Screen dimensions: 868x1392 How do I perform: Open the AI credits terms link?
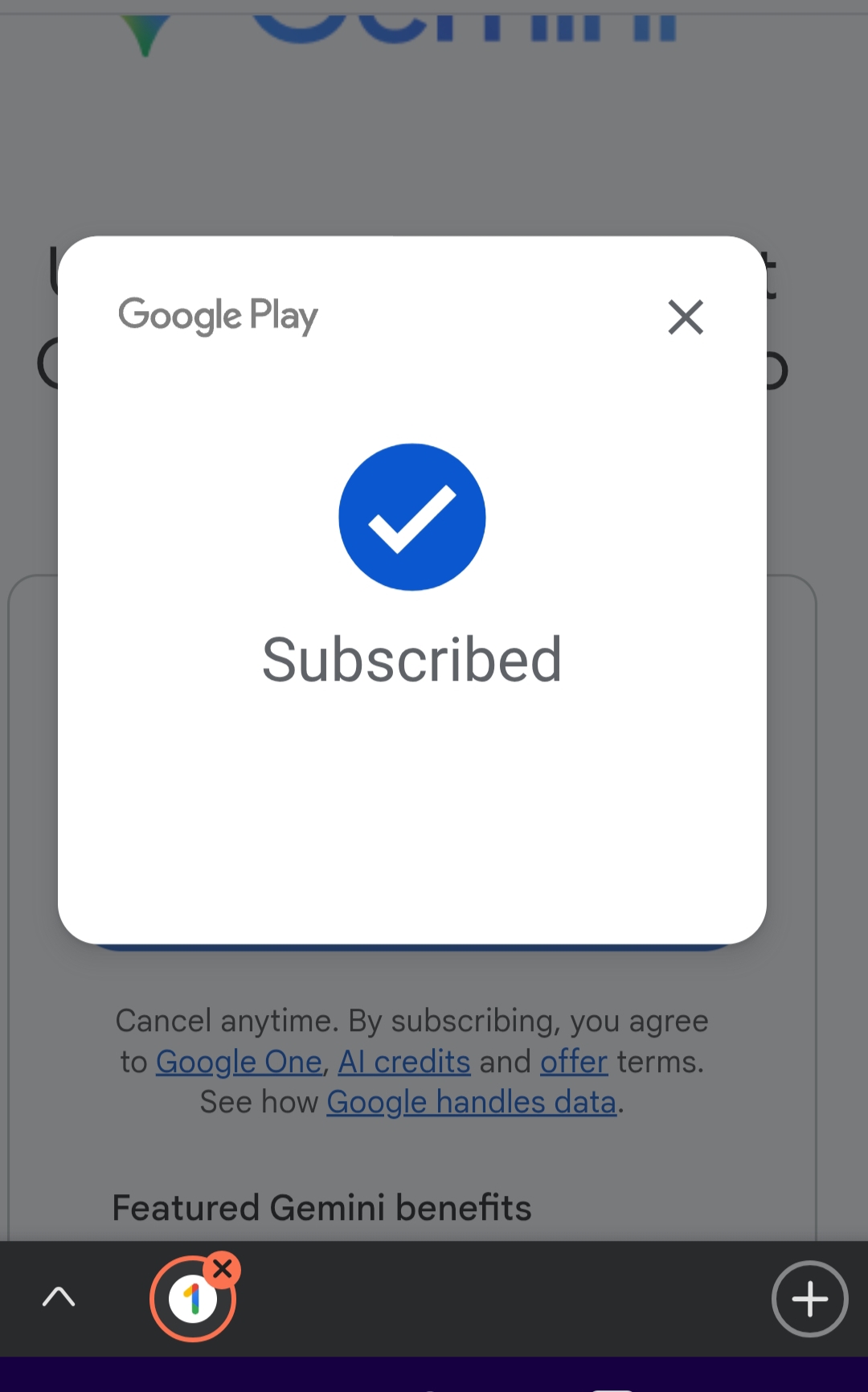[404, 1062]
